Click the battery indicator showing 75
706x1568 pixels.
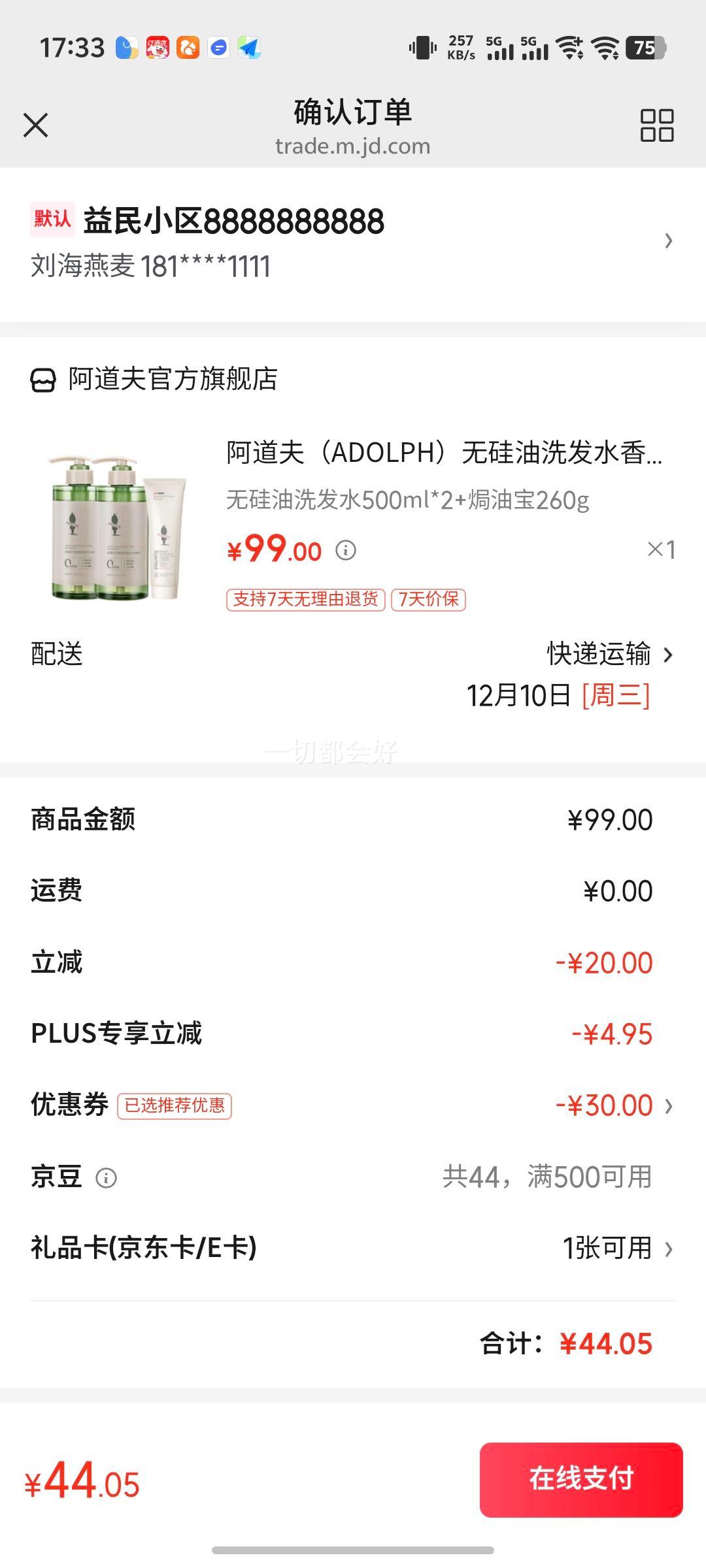[x=644, y=49]
